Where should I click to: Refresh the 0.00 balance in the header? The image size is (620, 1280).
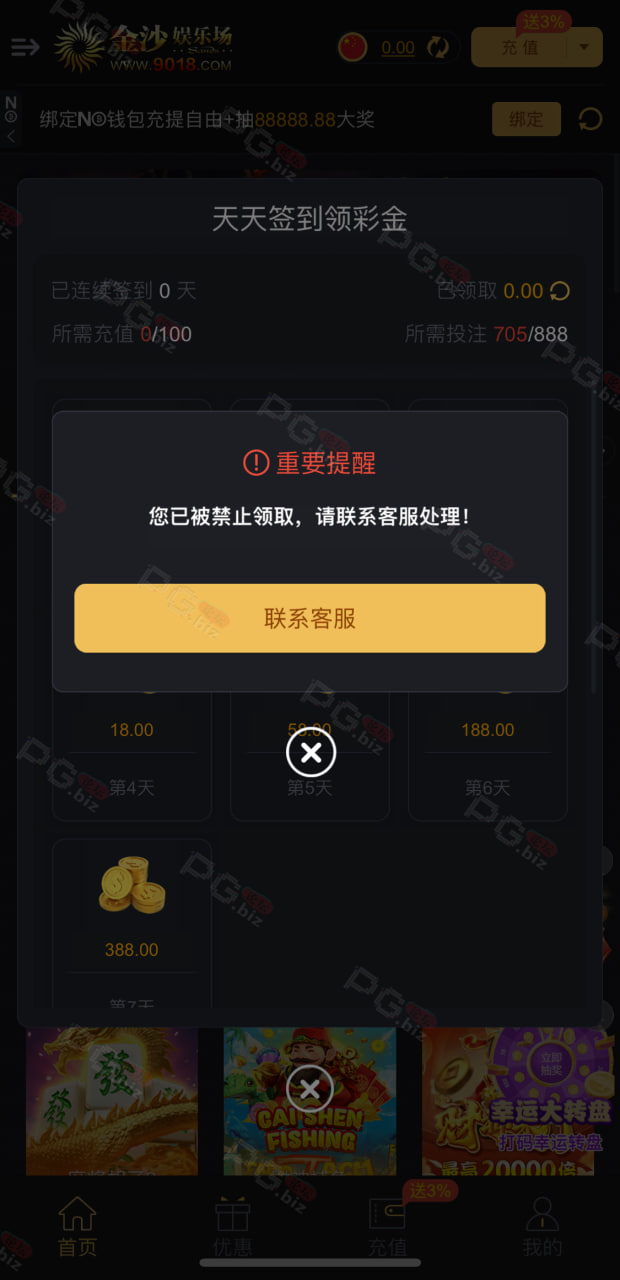point(438,47)
